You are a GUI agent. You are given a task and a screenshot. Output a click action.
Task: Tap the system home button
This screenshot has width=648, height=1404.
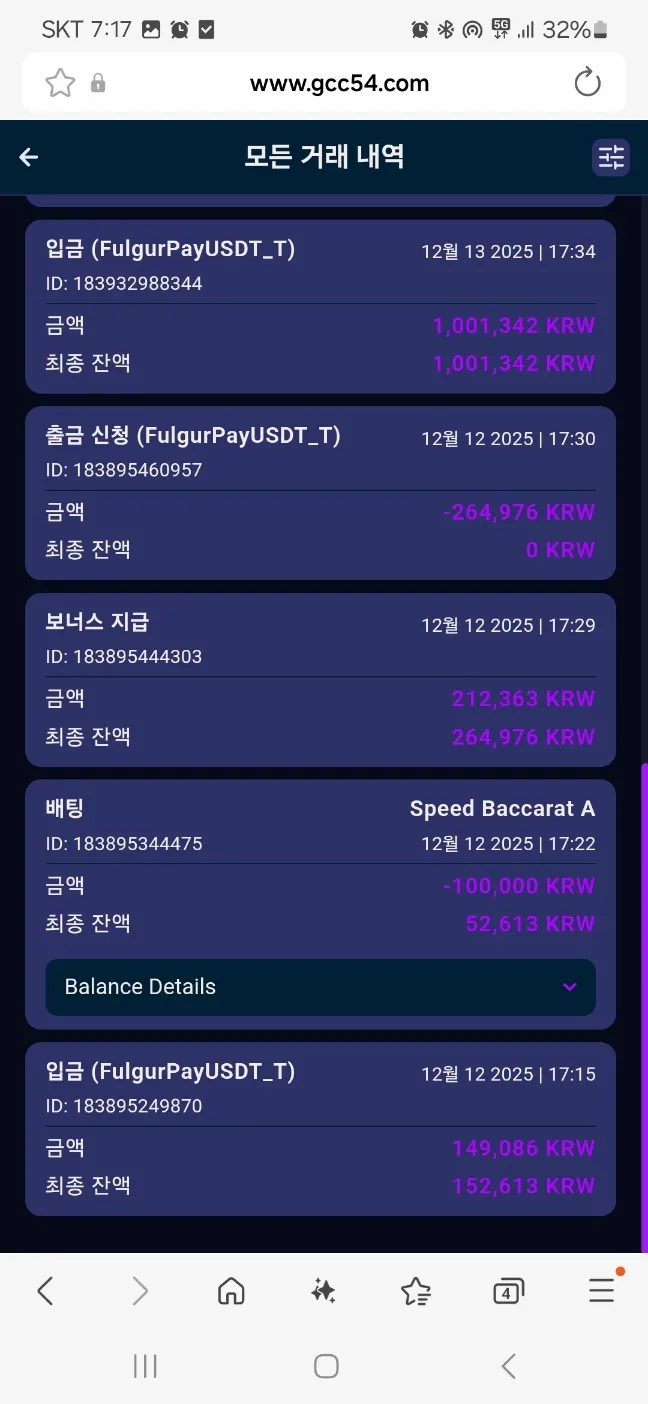(325, 1366)
